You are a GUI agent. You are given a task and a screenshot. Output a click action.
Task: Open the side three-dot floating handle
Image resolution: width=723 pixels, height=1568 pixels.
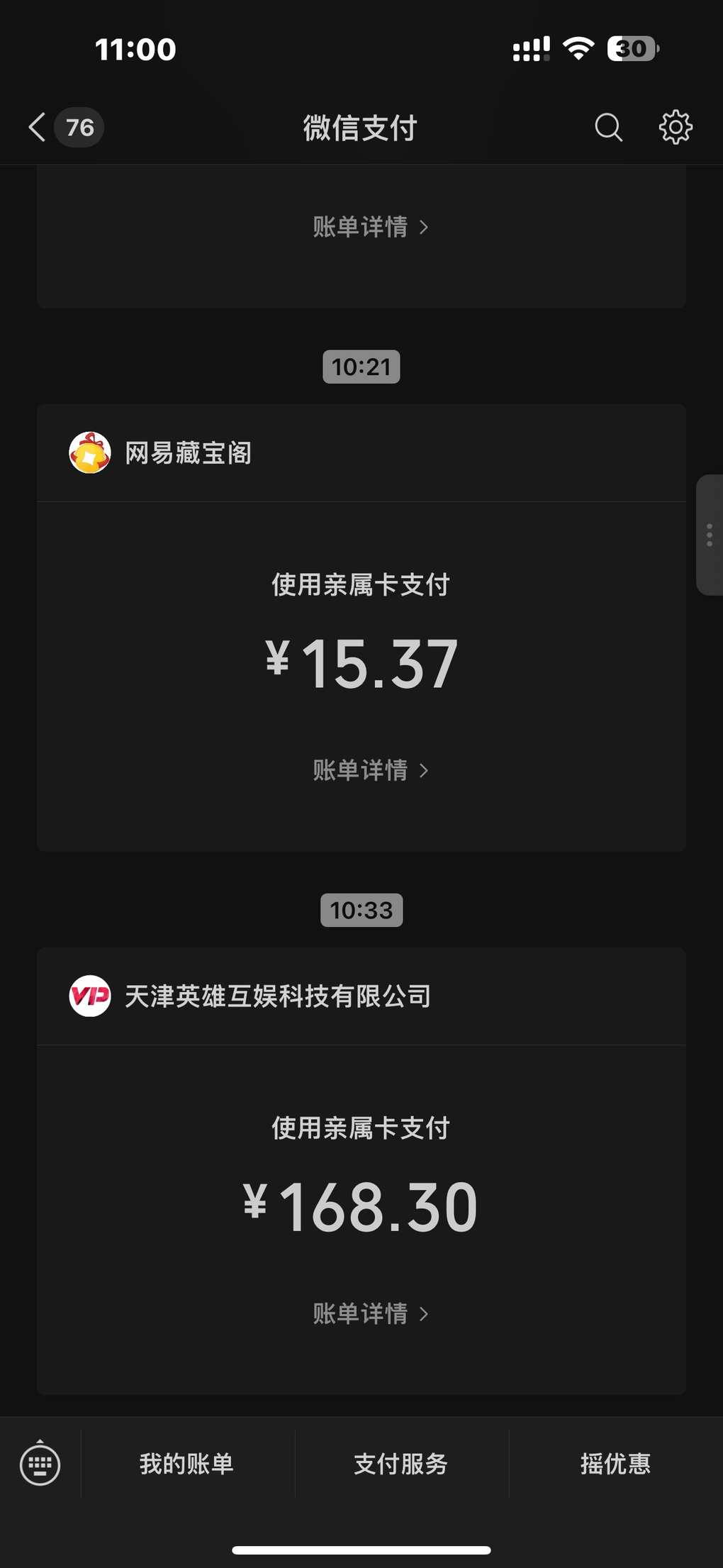pos(709,535)
